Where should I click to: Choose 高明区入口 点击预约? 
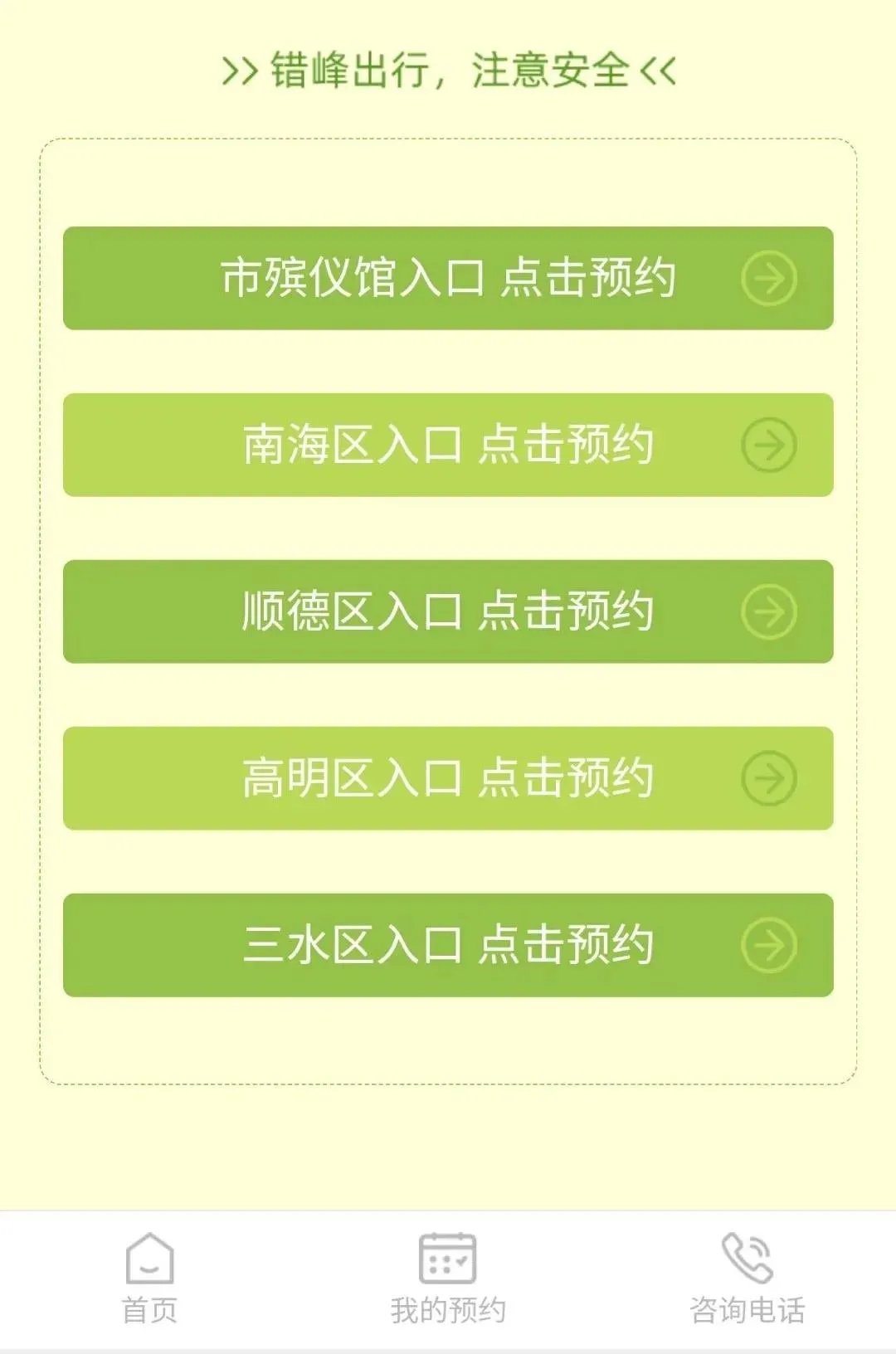pos(448,778)
